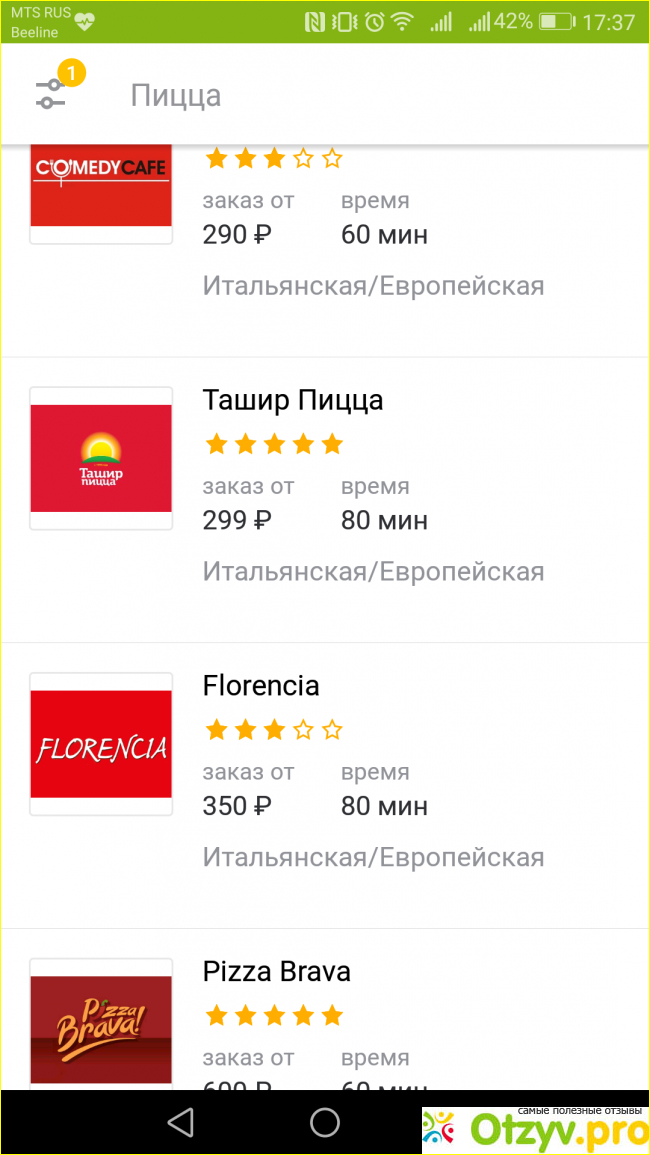Viewport: 650px width, 1155px height.
Task: Open the filter settings icon
Action: 51,93
